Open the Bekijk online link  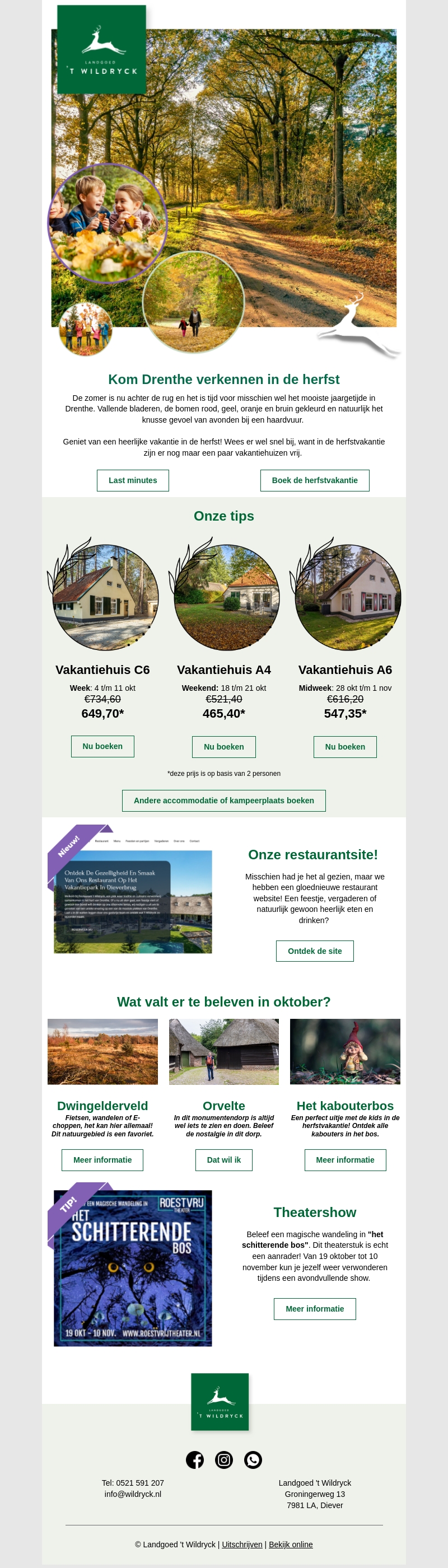(290, 1544)
